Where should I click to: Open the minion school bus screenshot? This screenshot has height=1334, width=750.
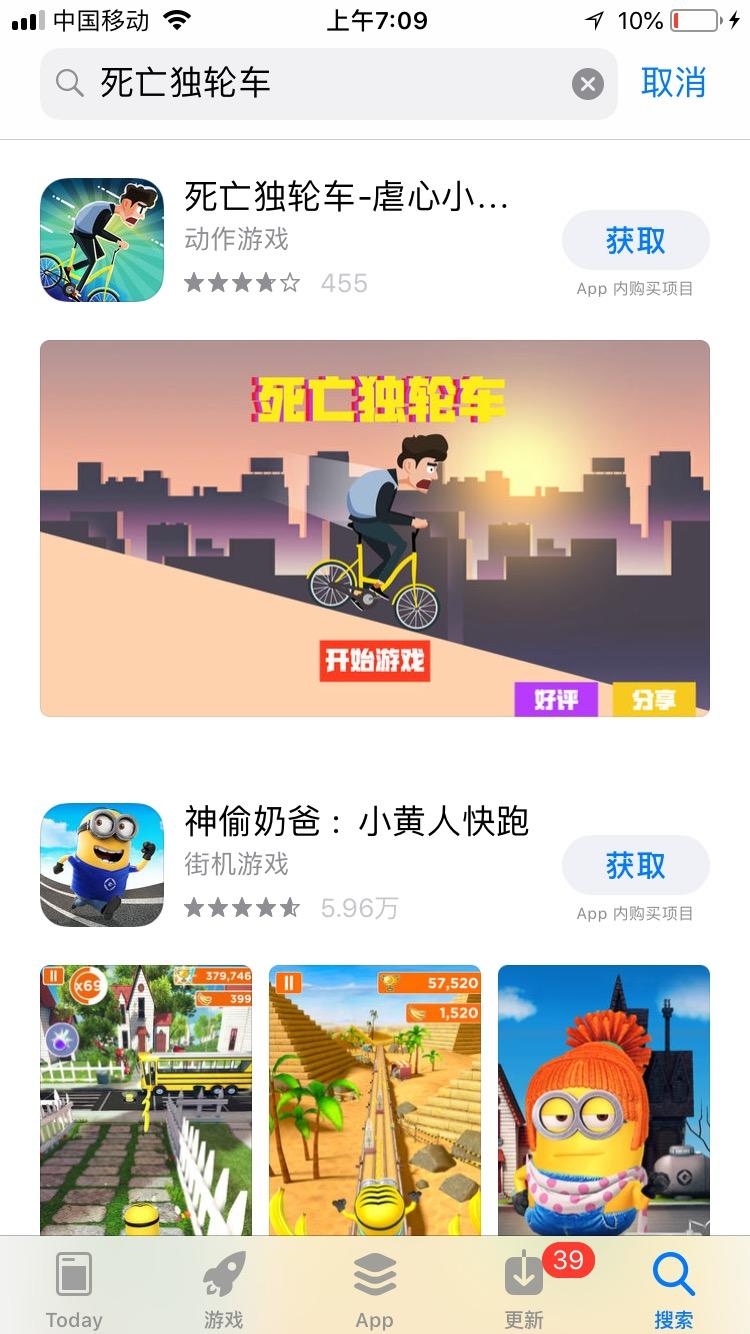(x=146, y=1100)
